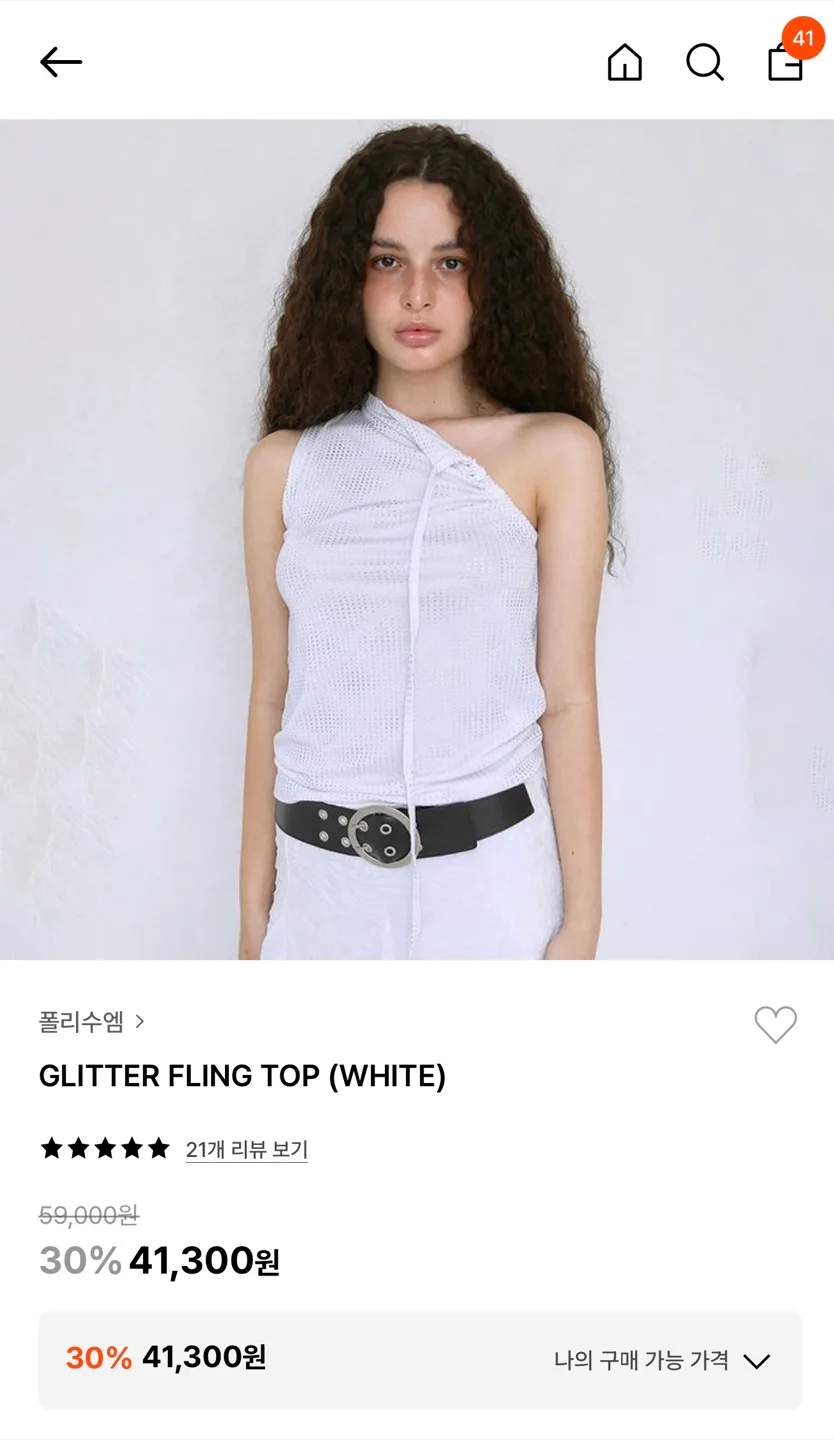This screenshot has width=834, height=1440.
Task: Expand 나의 구매 가능 가격 details
Action: pos(661,1360)
